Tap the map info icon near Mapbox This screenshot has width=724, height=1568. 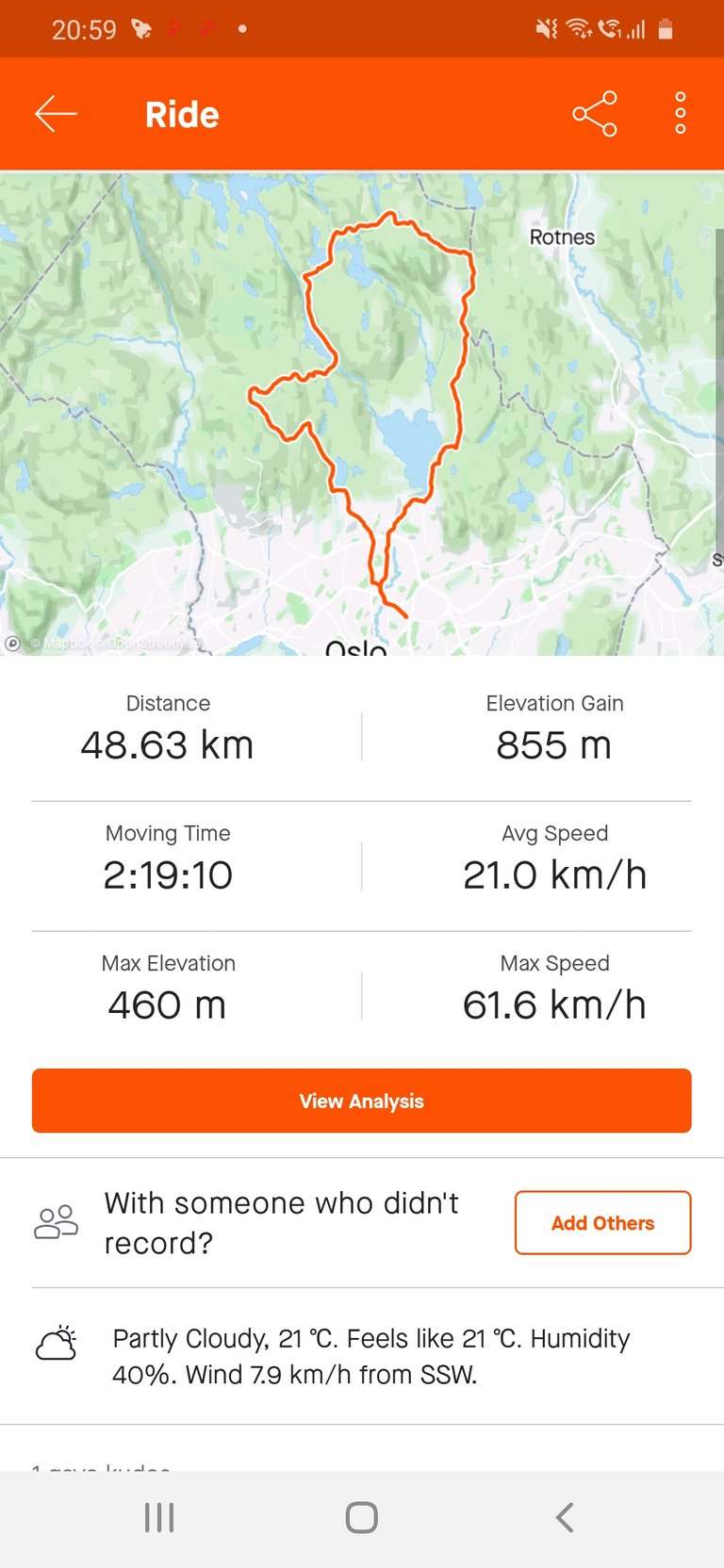13,644
